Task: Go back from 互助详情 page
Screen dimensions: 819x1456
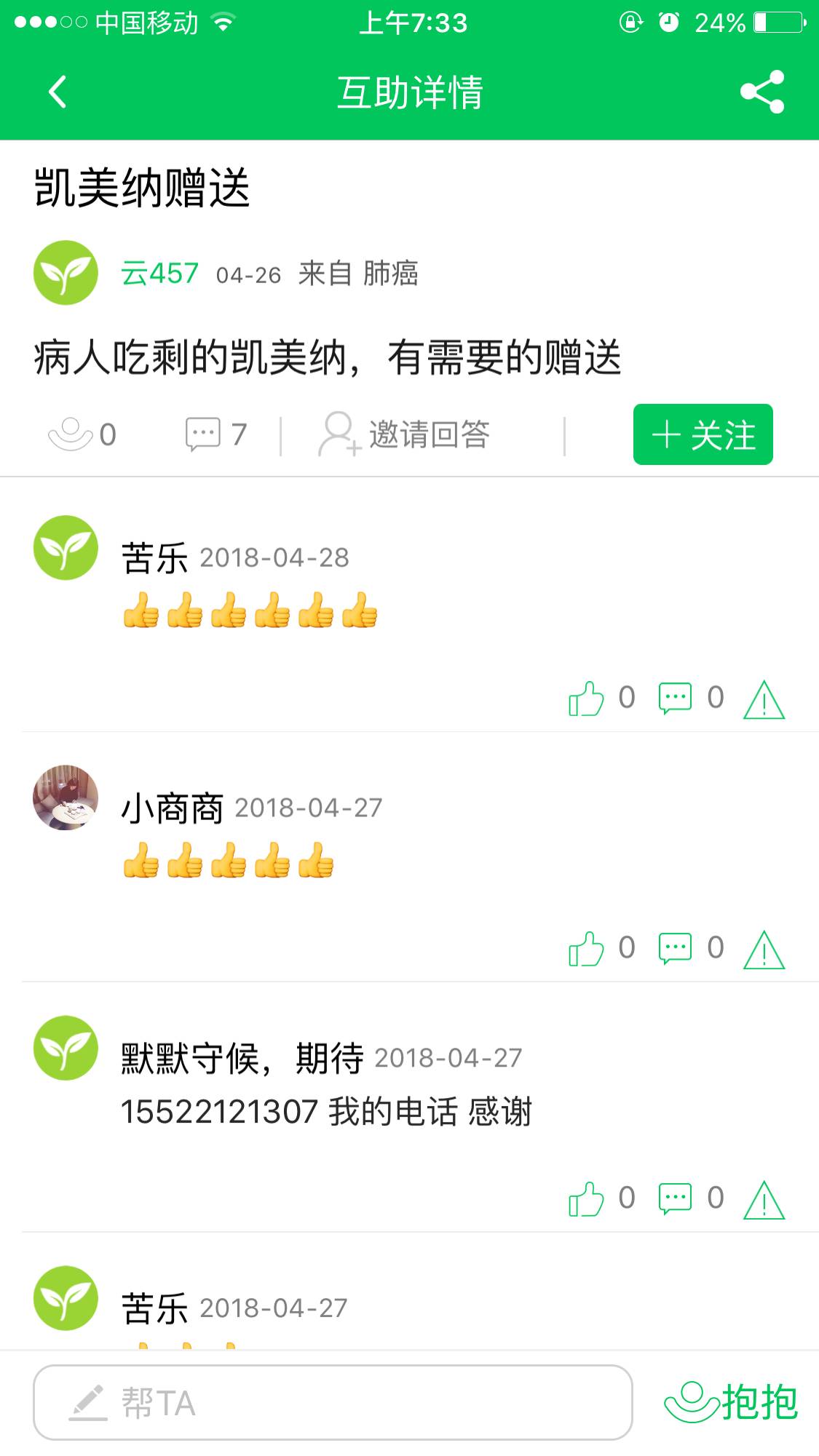Action: click(x=57, y=92)
